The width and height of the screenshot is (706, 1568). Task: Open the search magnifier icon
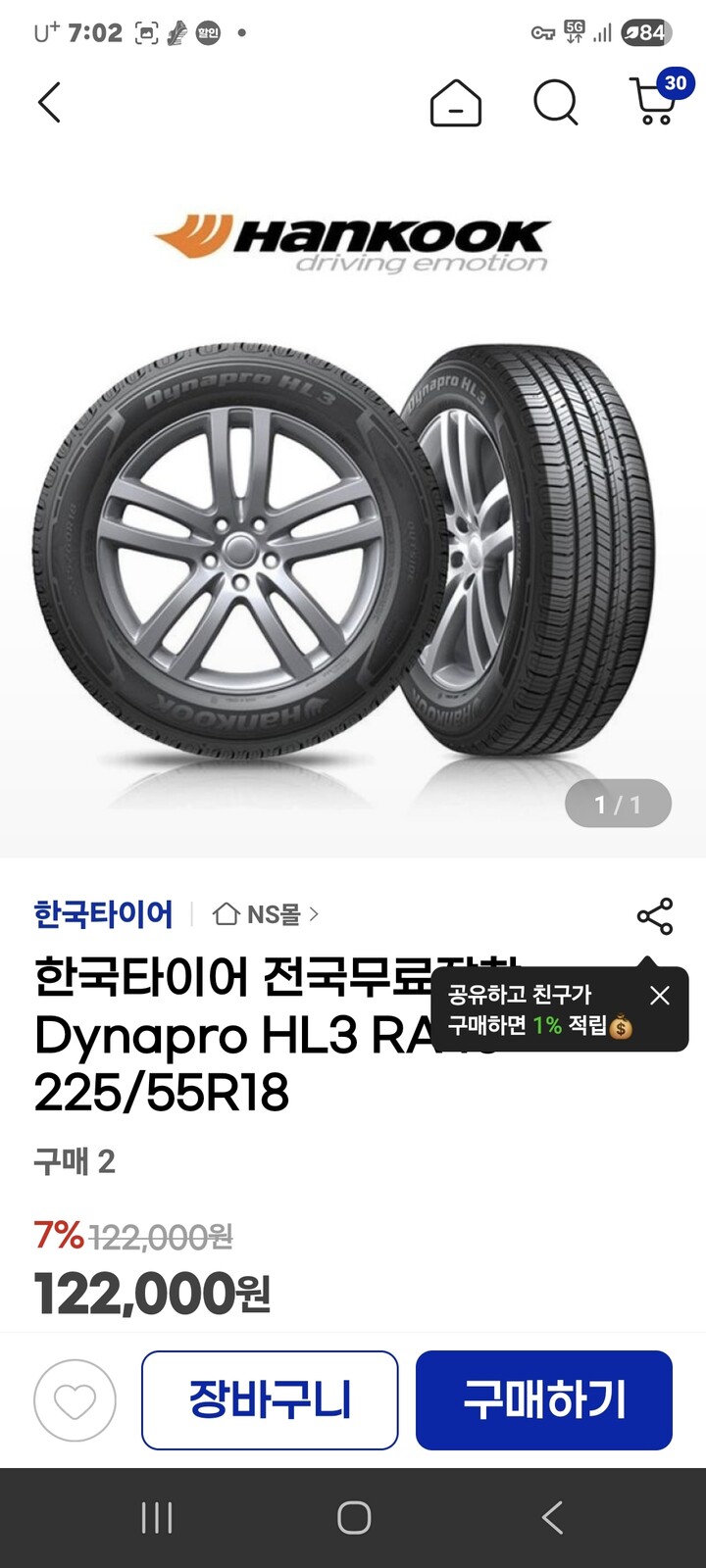(x=556, y=103)
